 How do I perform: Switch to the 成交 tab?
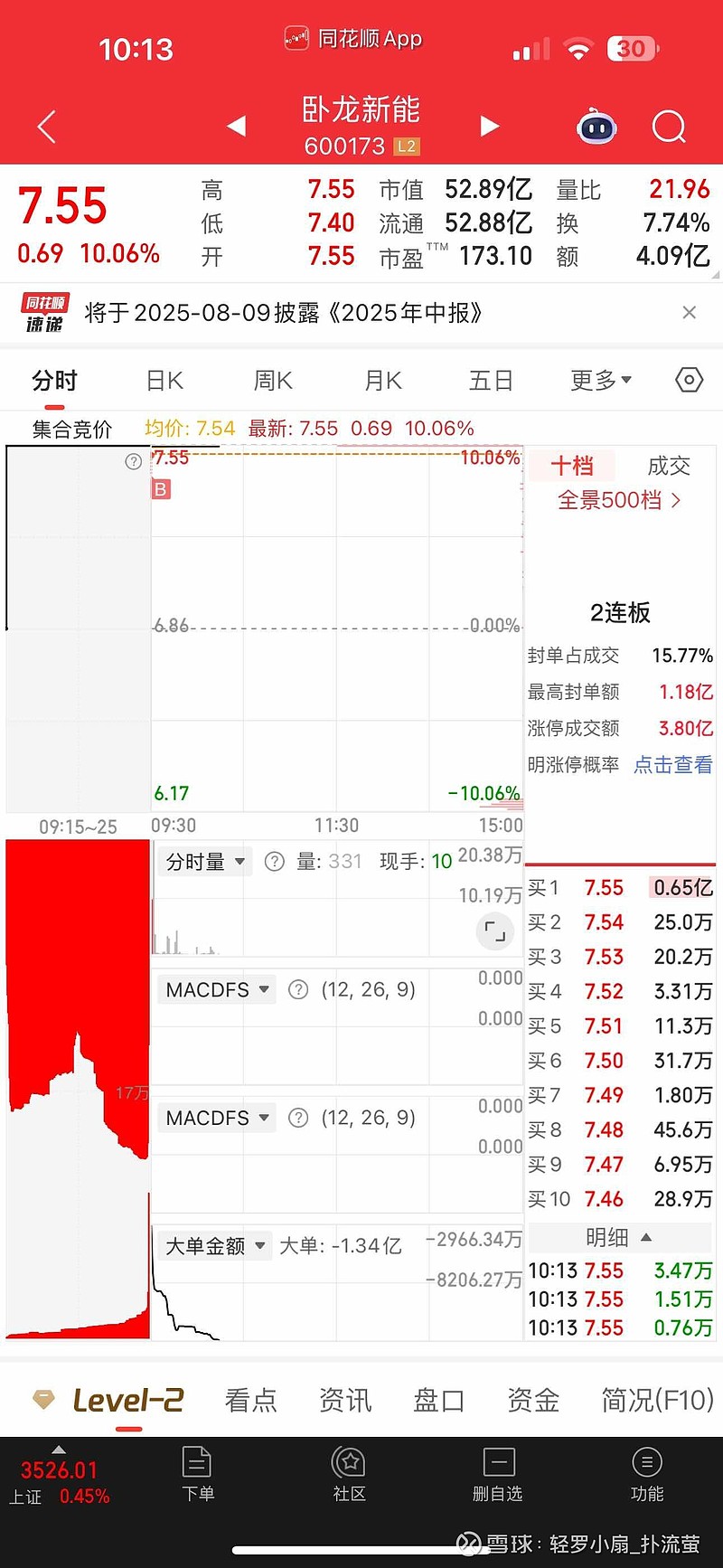click(669, 466)
